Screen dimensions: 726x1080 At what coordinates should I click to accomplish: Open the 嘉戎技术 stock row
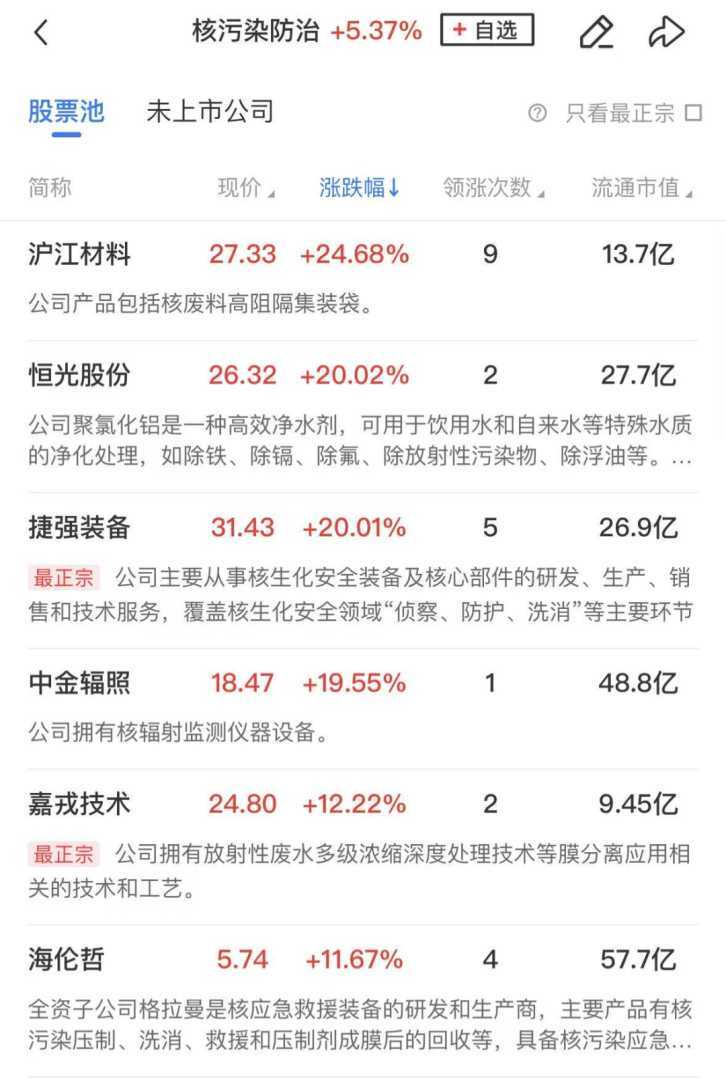tap(80, 803)
